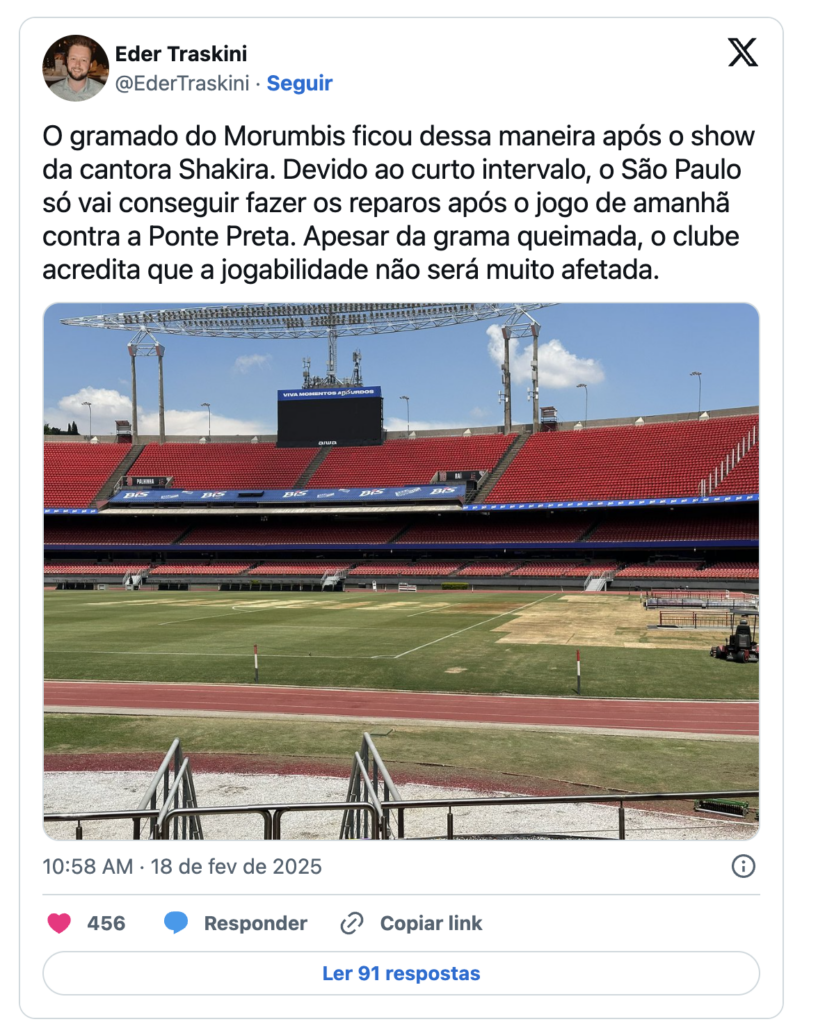Open the Morumbis stadium photo
818x1024 pixels.
coord(400,570)
